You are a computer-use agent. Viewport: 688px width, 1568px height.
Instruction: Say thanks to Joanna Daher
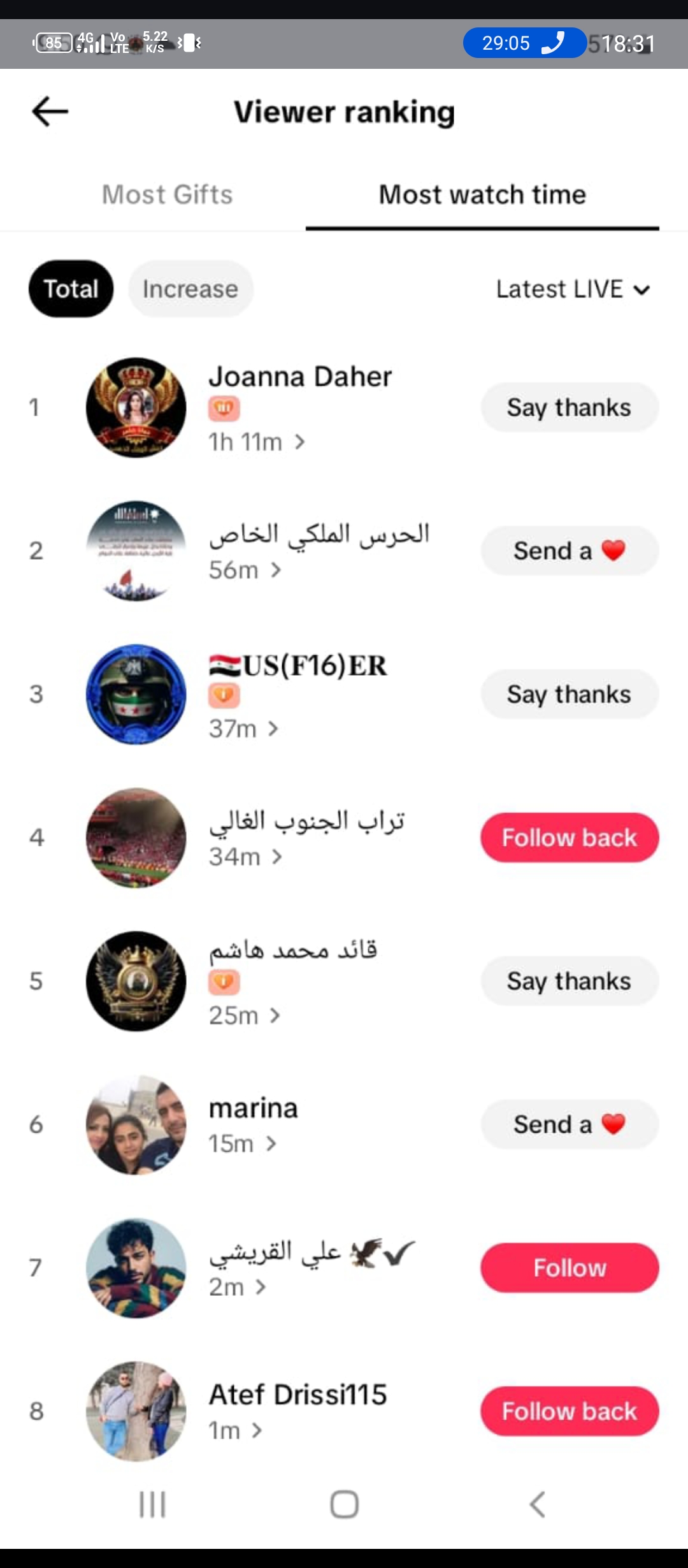click(569, 407)
